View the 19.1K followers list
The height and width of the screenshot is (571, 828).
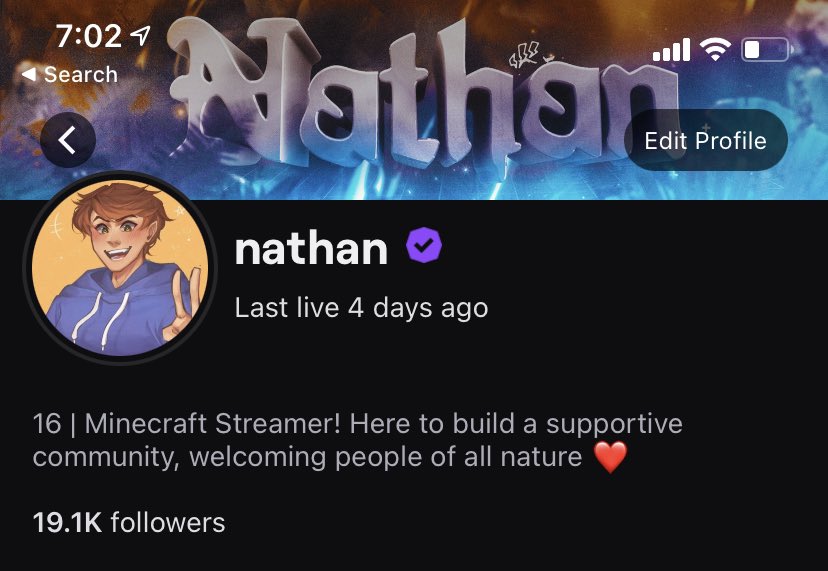coord(129,522)
